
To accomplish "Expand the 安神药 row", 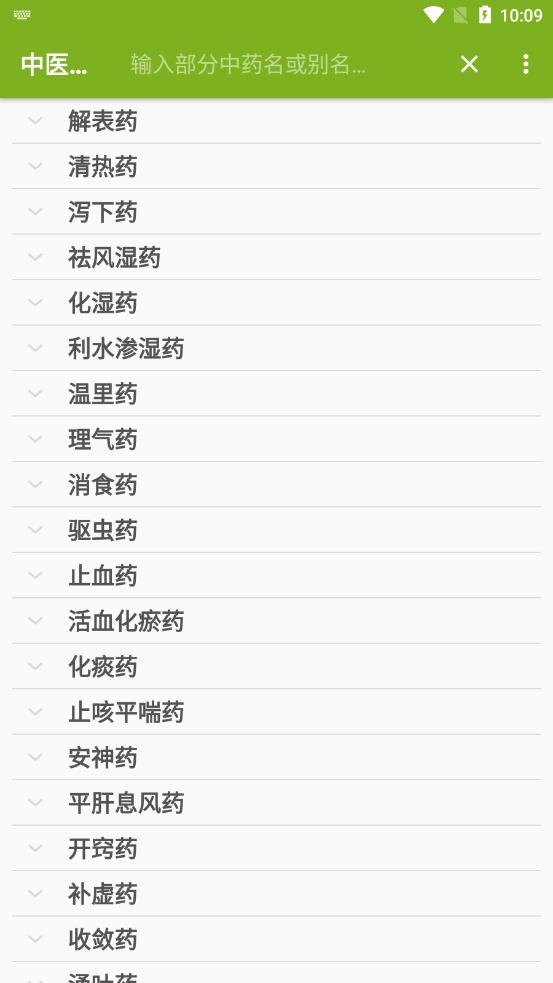I will coord(276,757).
